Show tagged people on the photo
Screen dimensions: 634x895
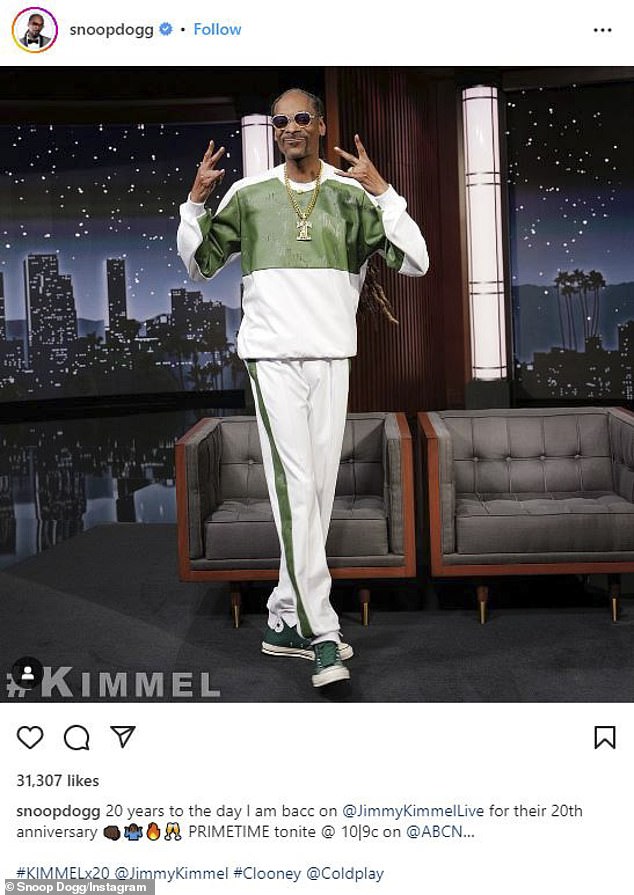(x=27, y=672)
